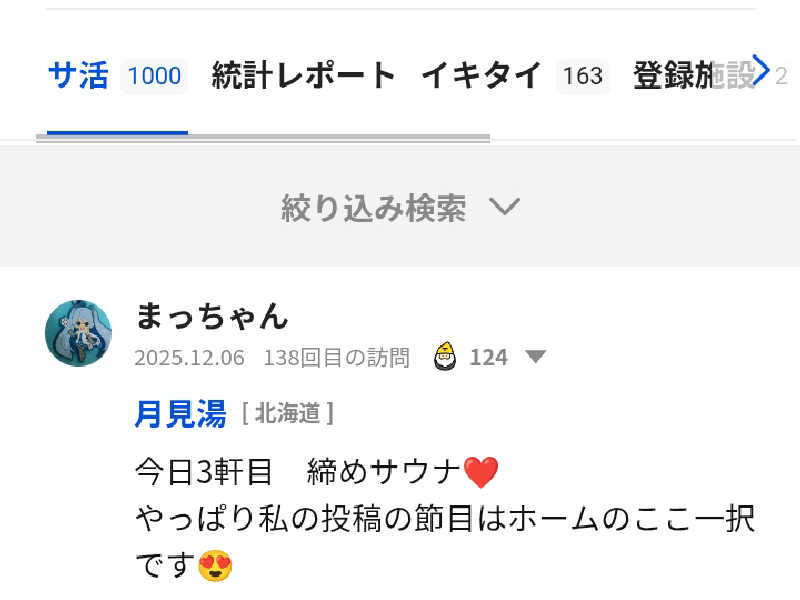Open the まっちゃん username link

211,316
